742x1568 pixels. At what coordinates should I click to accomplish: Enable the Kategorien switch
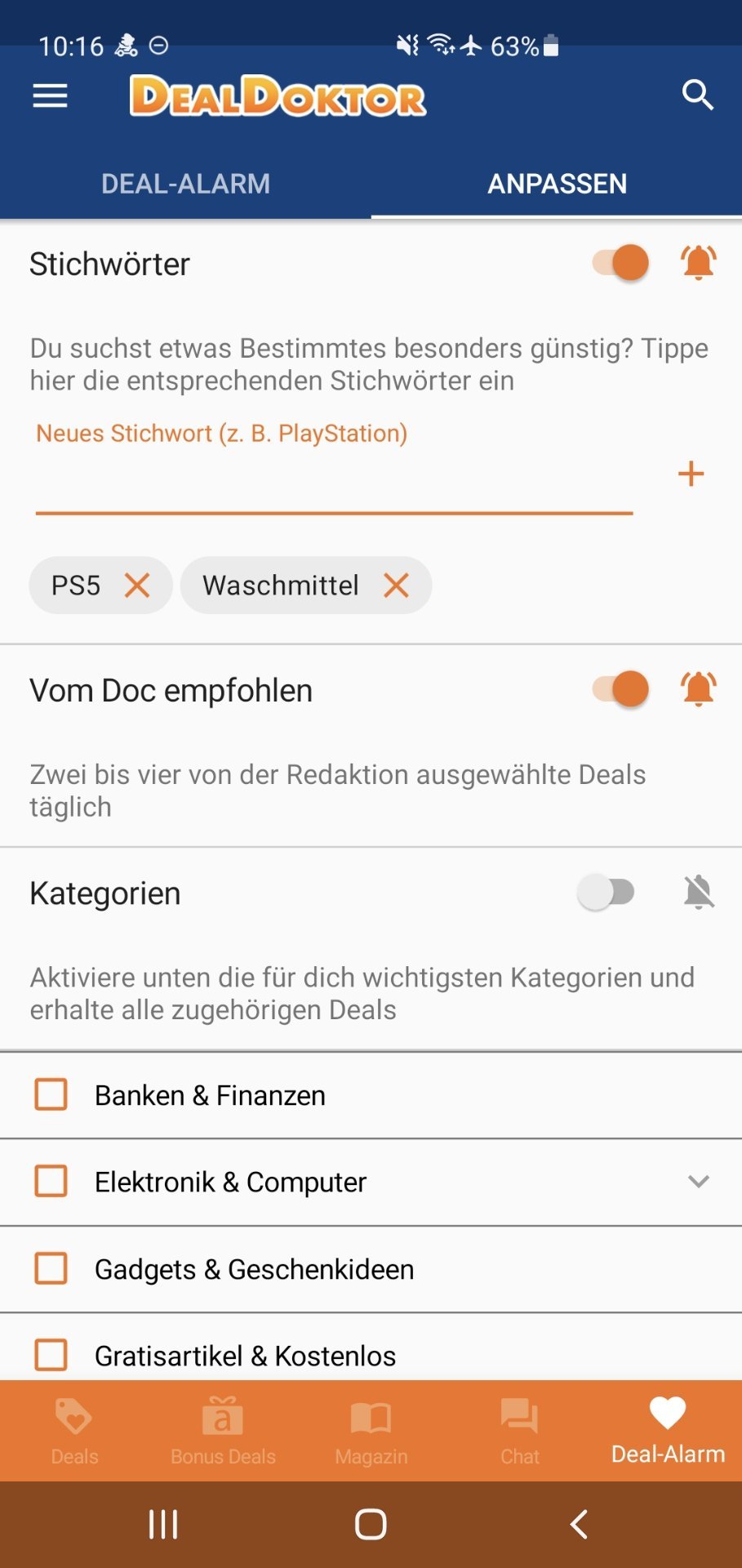tap(606, 892)
